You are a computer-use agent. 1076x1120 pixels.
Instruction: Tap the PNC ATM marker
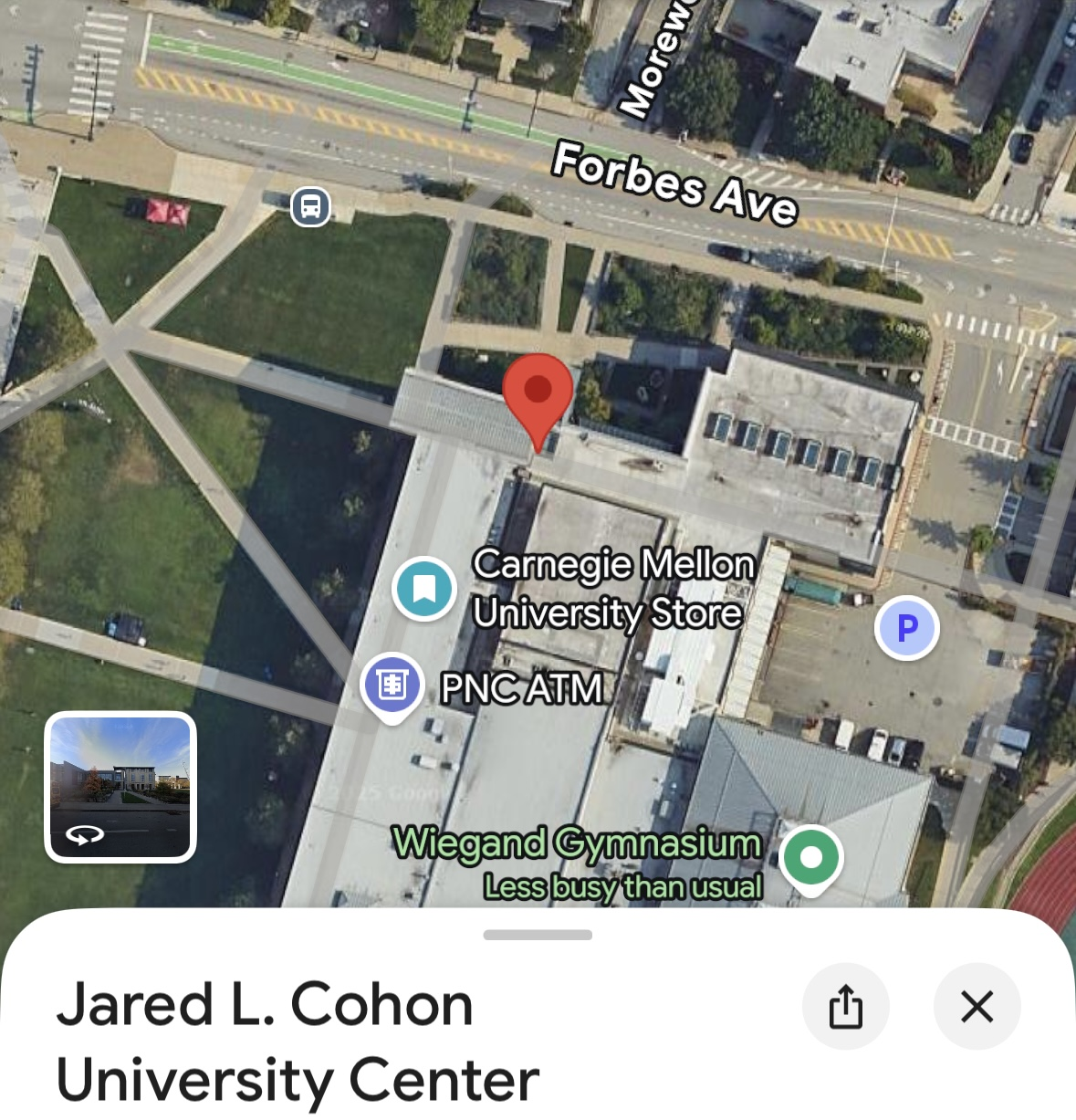click(392, 685)
